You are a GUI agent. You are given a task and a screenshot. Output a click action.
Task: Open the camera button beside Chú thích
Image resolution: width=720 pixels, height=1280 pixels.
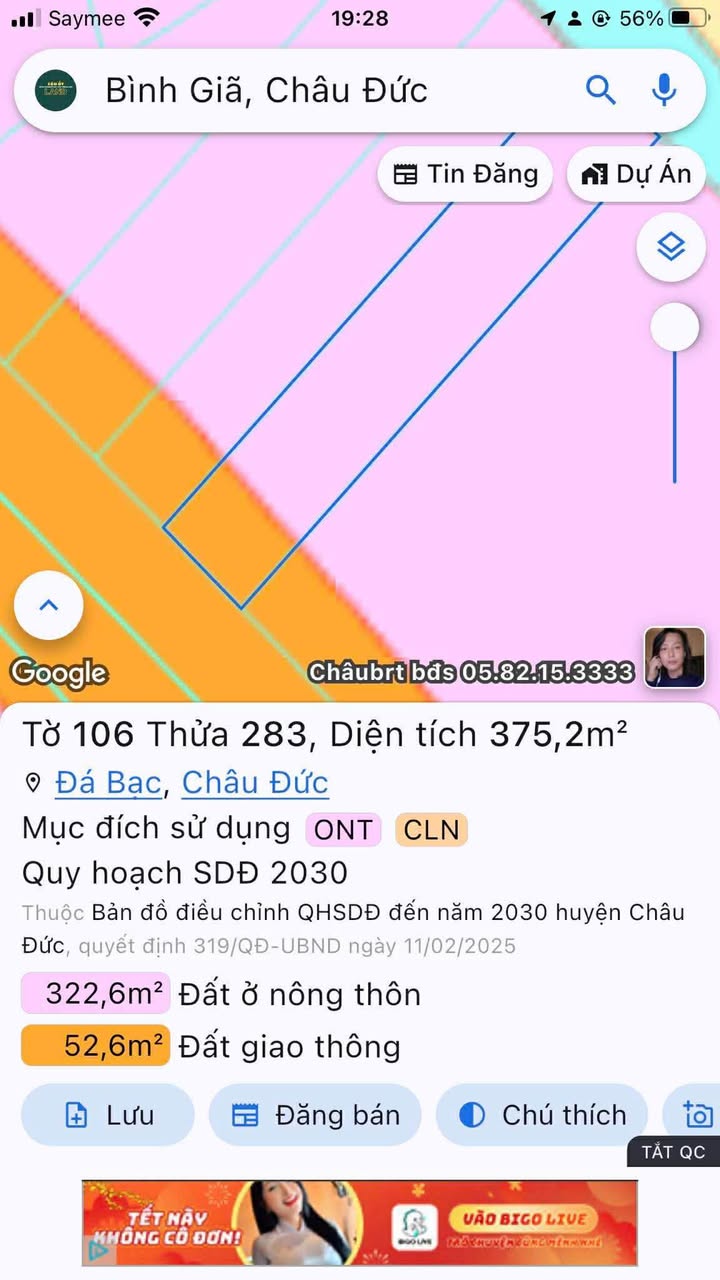point(695,1115)
